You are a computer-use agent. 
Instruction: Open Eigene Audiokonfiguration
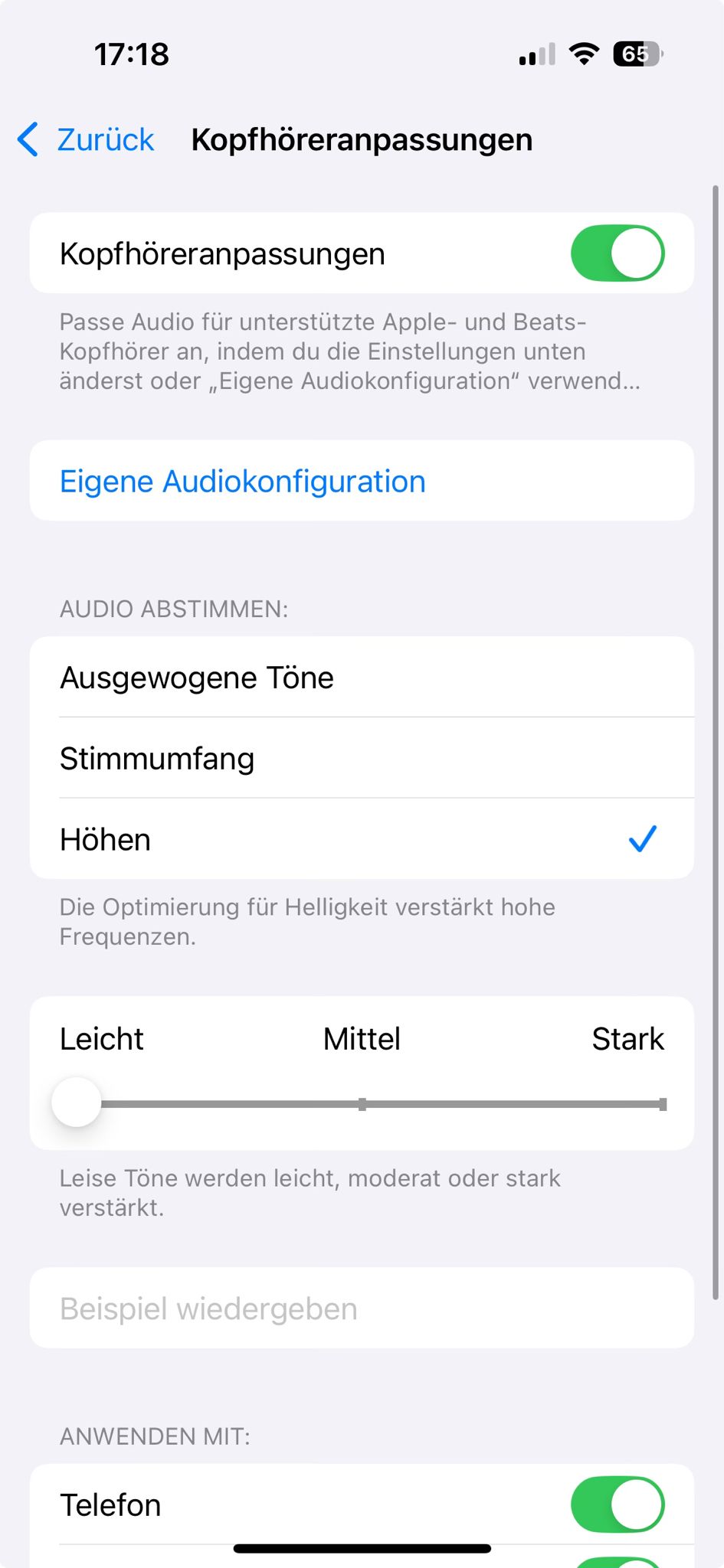[242, 482]
